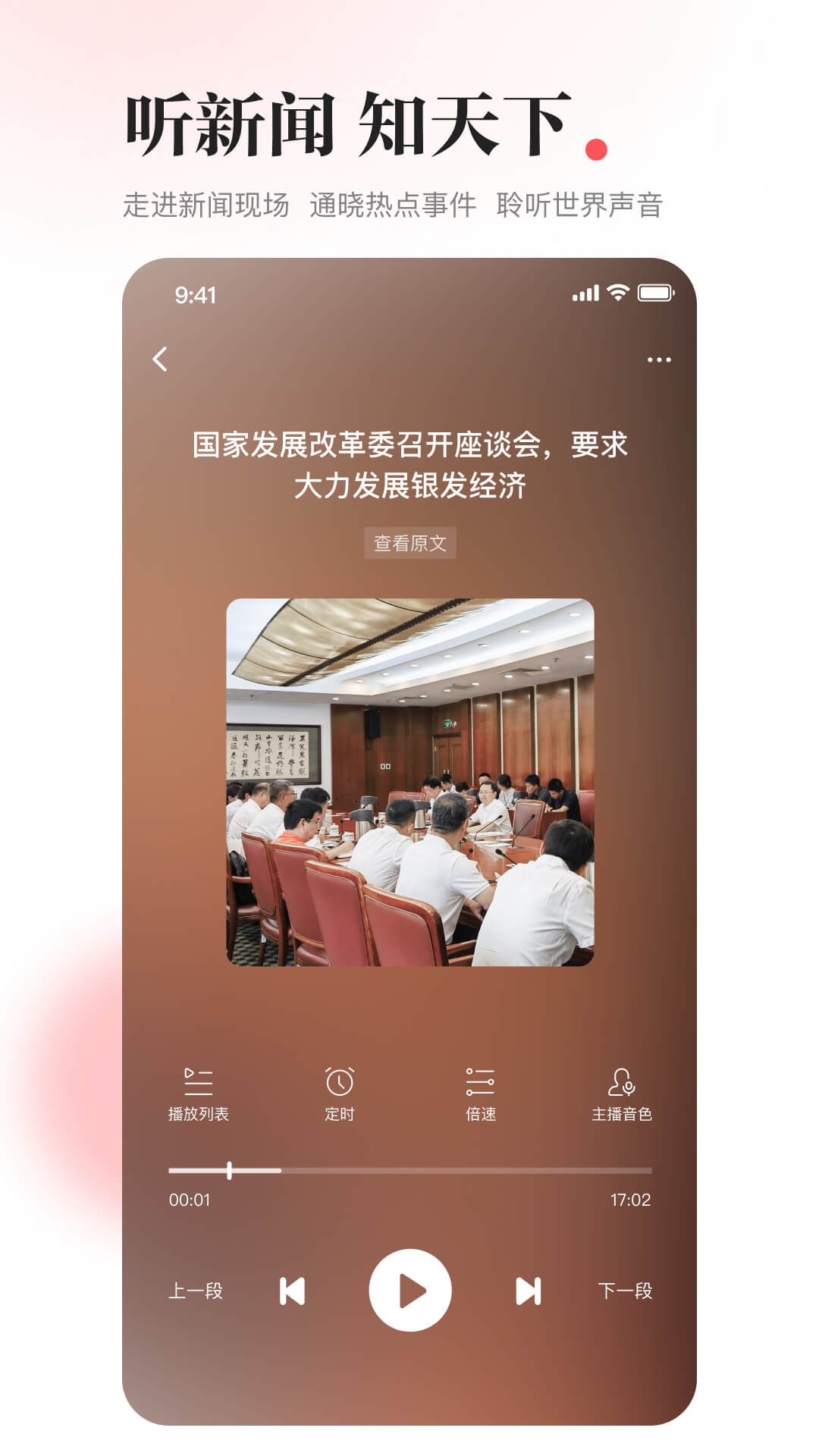Change narrator voice with 主播音色 icon
This screenshot has height=1456, width=819.
[623, 1092]
